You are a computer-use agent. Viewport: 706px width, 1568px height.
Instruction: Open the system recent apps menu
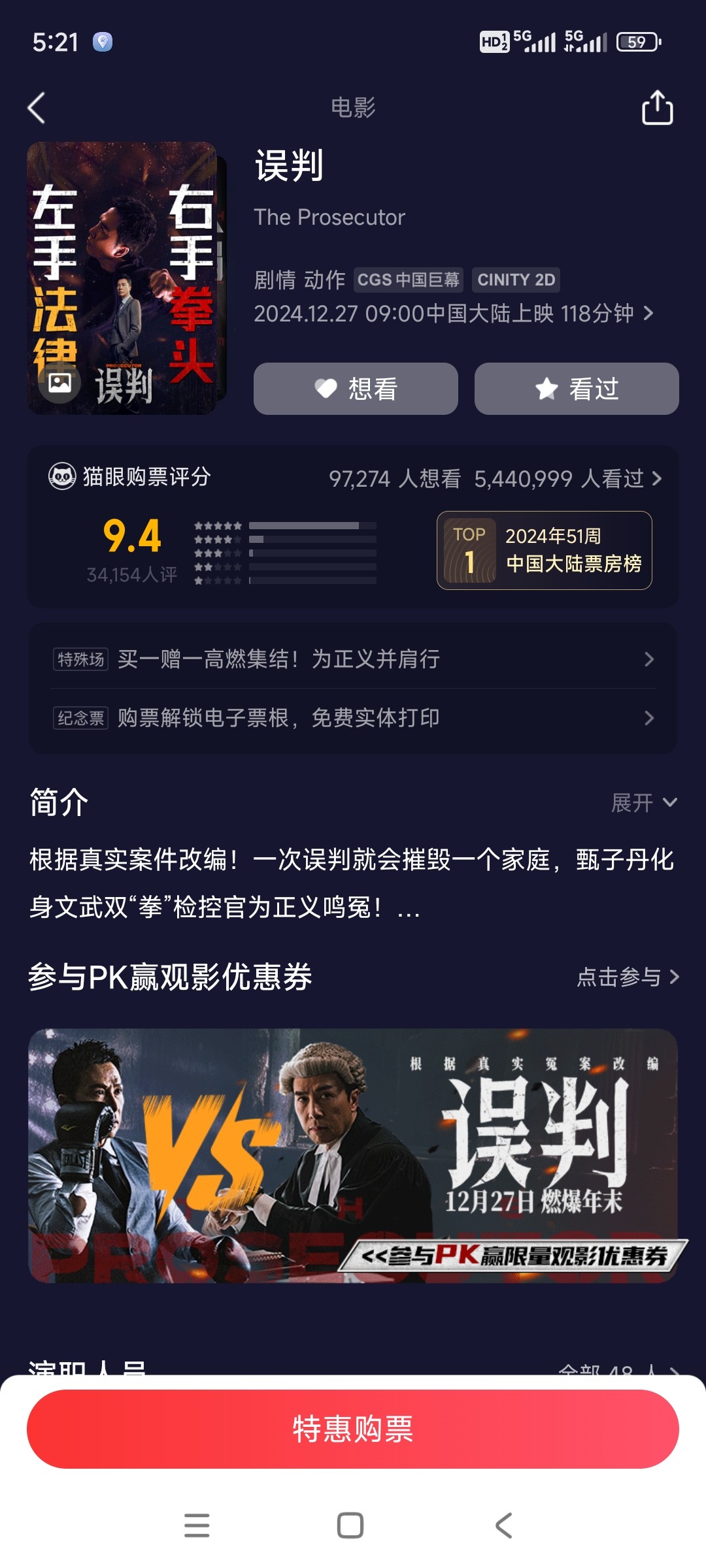point(197,1526)
